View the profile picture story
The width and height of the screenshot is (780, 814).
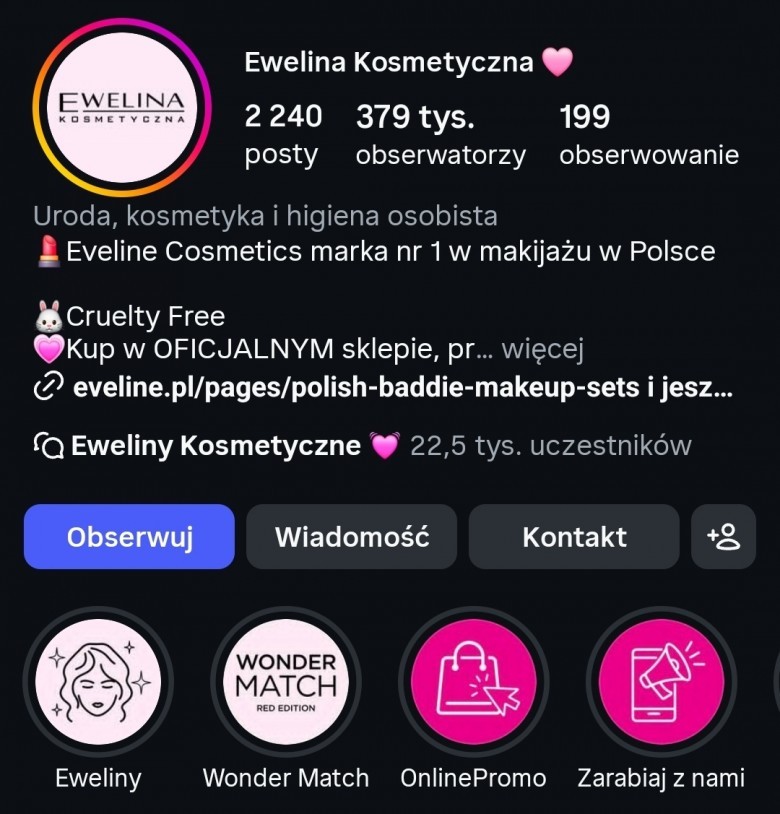tap(121, 108)
